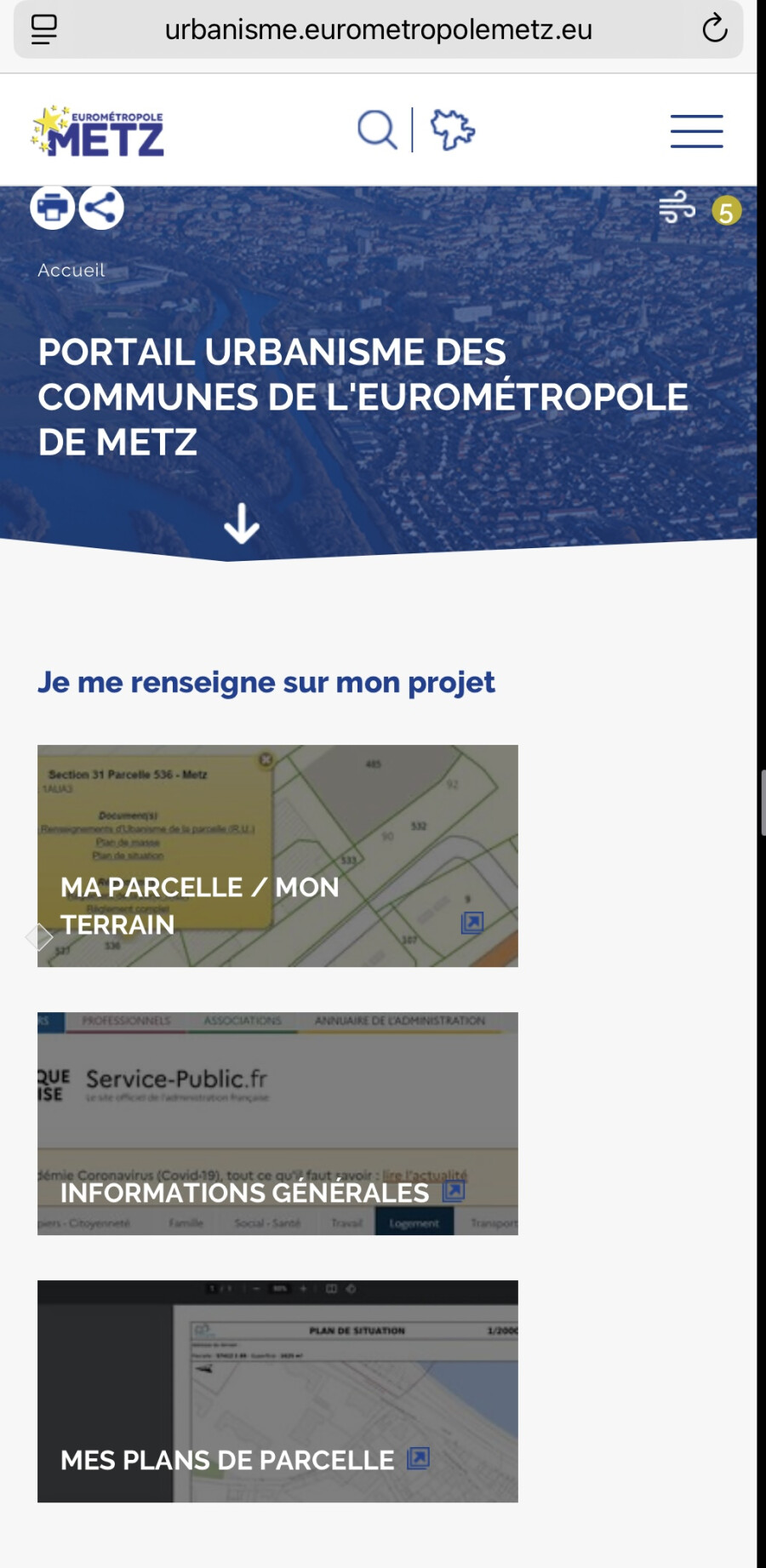This screenshot has width=766, height=1568.
Task: Open the hamburger navigation menu
Action: [x=696, y=131]
